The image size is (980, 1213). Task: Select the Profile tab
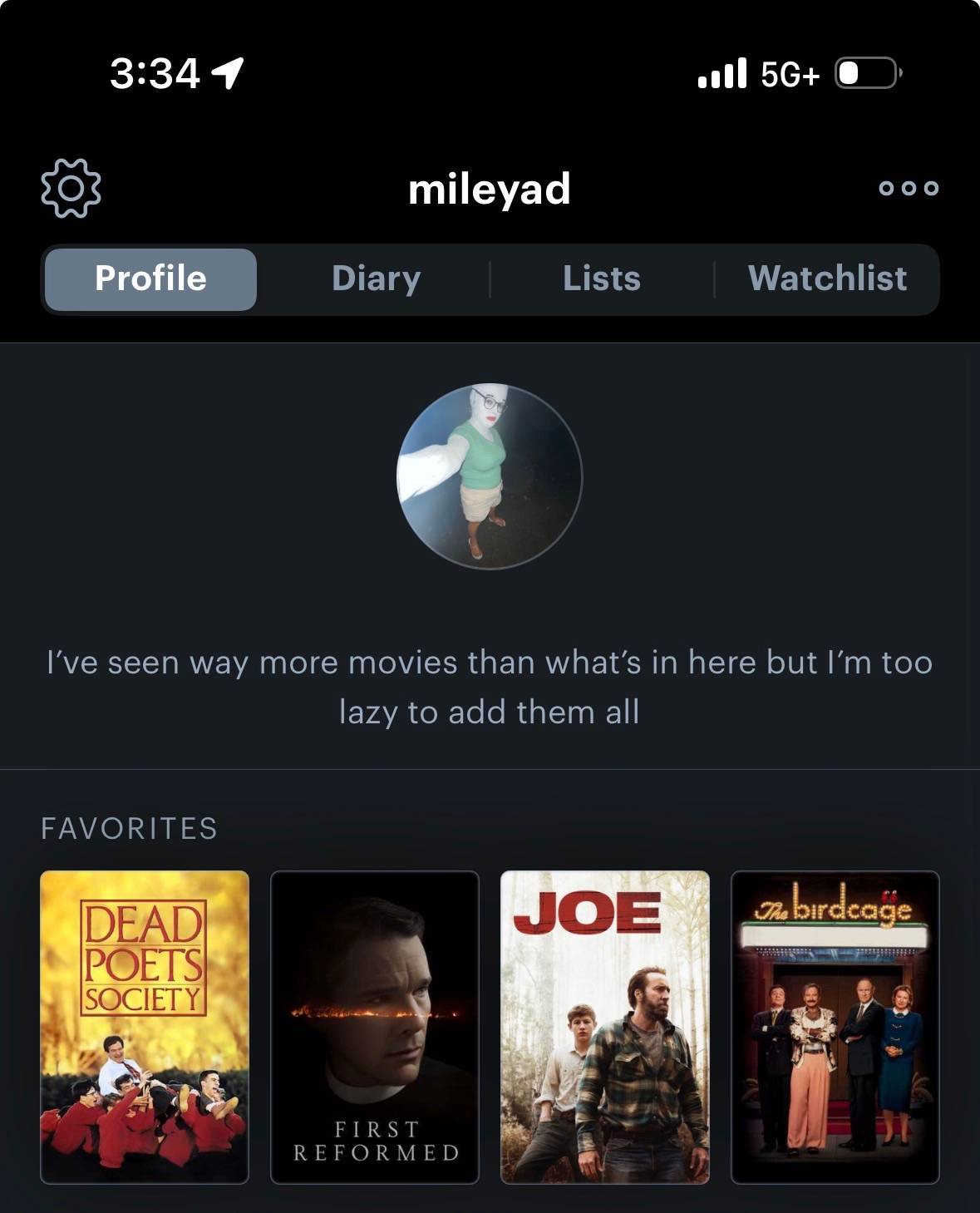tap(150, 279)
